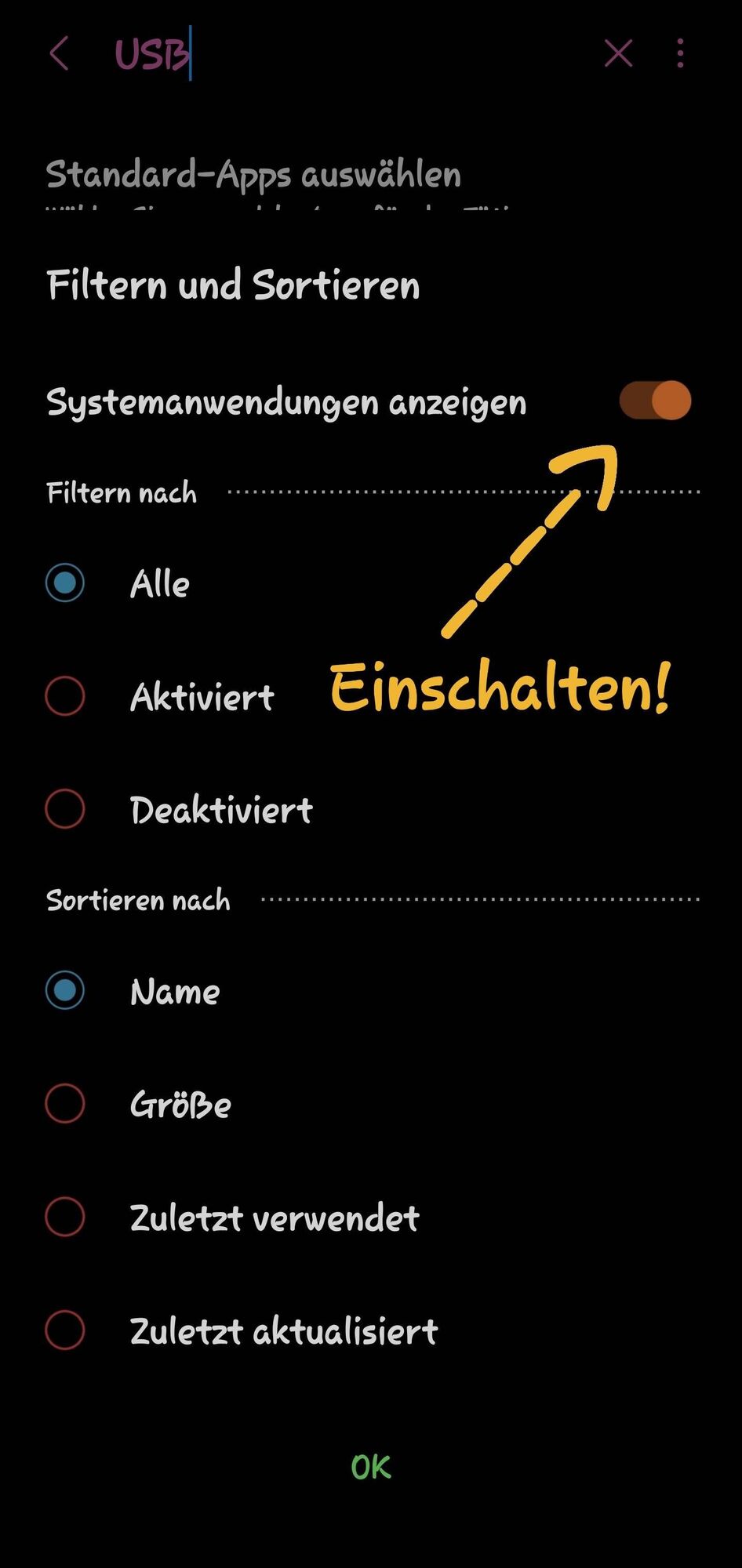Choose the Deaktiviert filter

[65, 809]
